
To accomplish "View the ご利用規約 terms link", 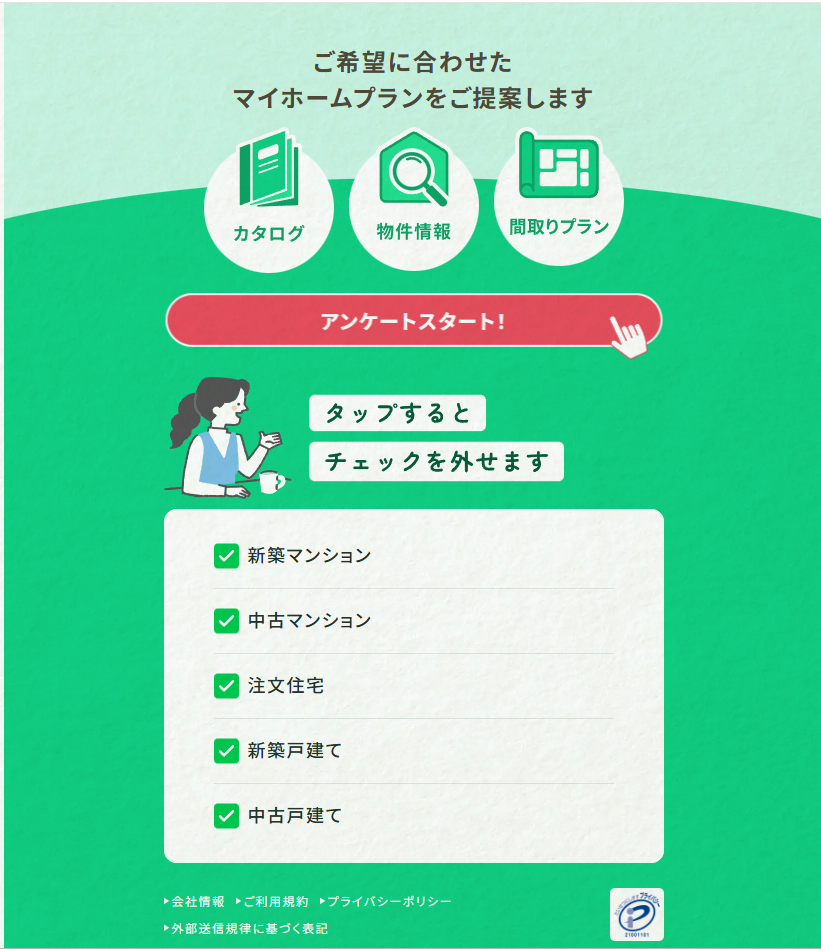I will click(275, 902).
